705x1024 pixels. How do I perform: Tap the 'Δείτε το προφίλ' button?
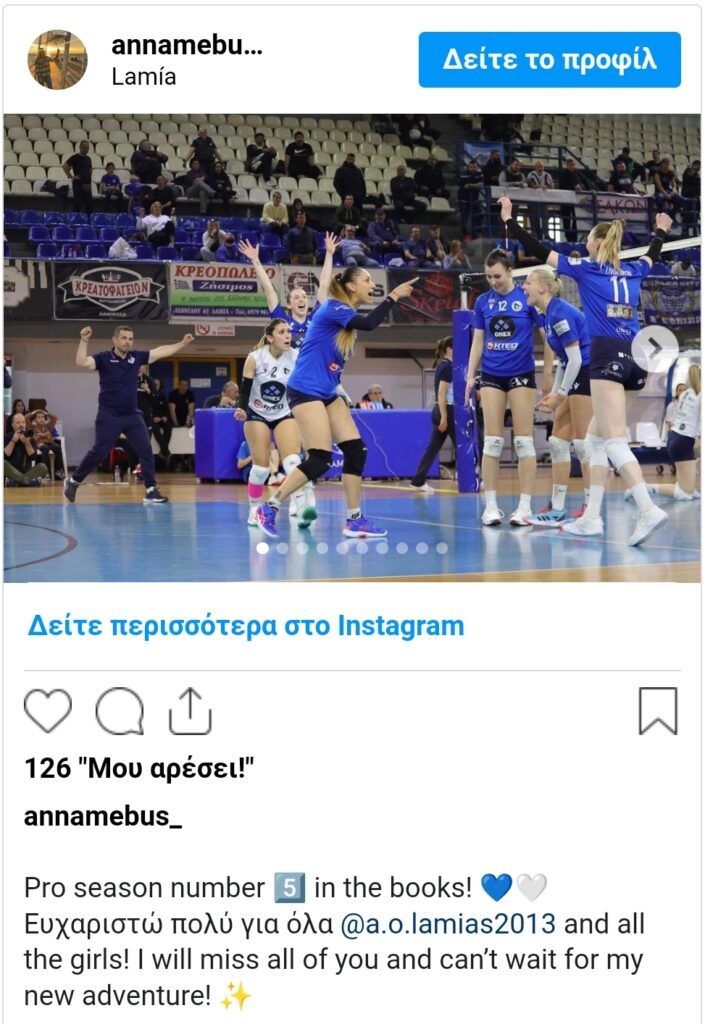tap(549, 60)
